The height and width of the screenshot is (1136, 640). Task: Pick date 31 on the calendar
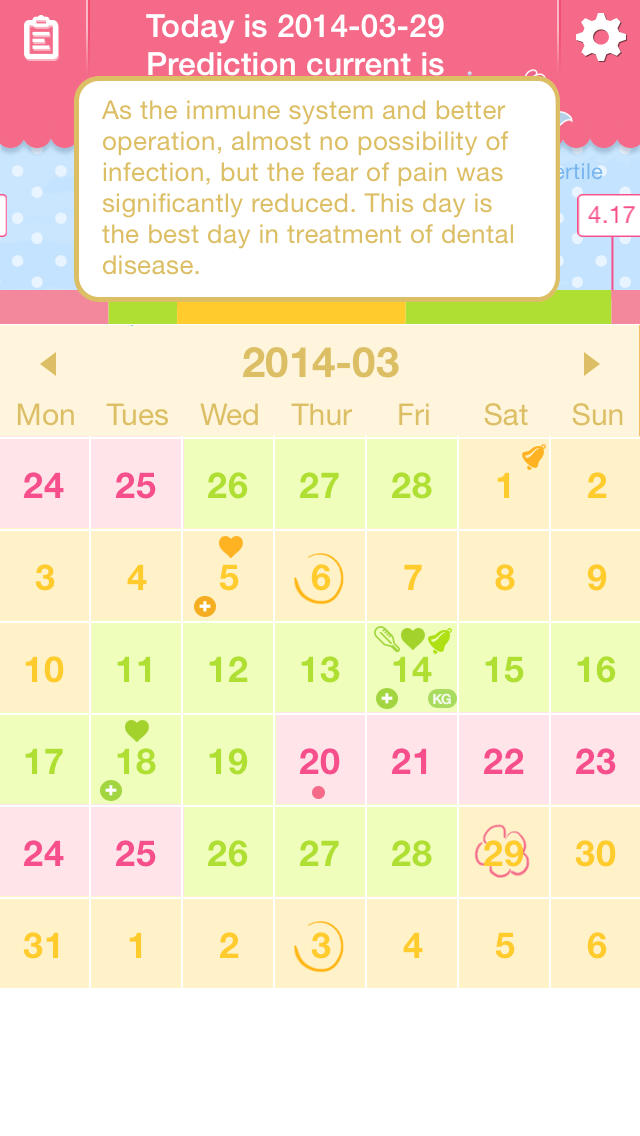pyautogui.click(x=44, y=944)
